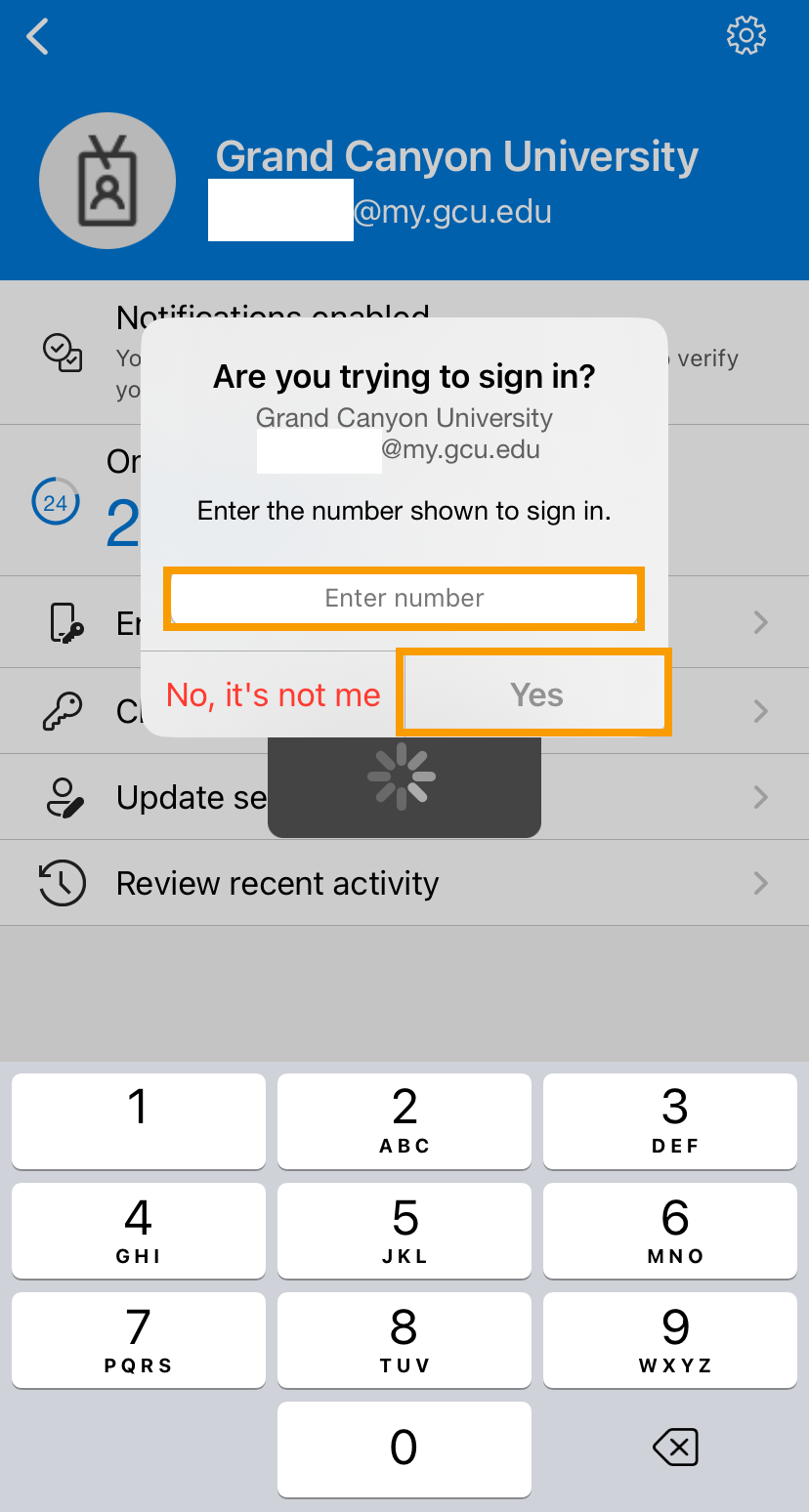Deny with No, it's not me
The width and height of the screenshot is (809, 1512).
[273, 694]
